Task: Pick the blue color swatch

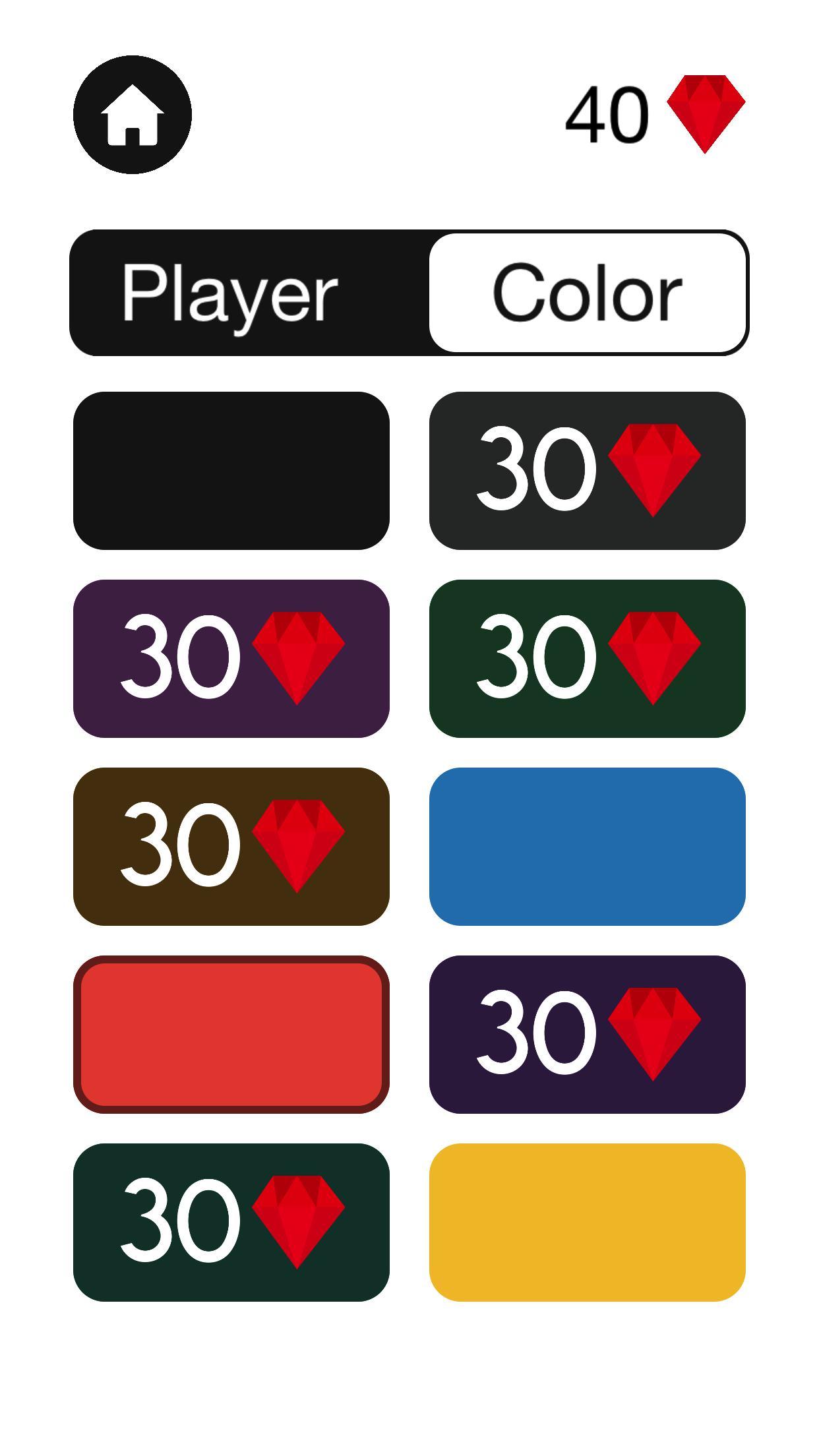Action: click(587, 846)
